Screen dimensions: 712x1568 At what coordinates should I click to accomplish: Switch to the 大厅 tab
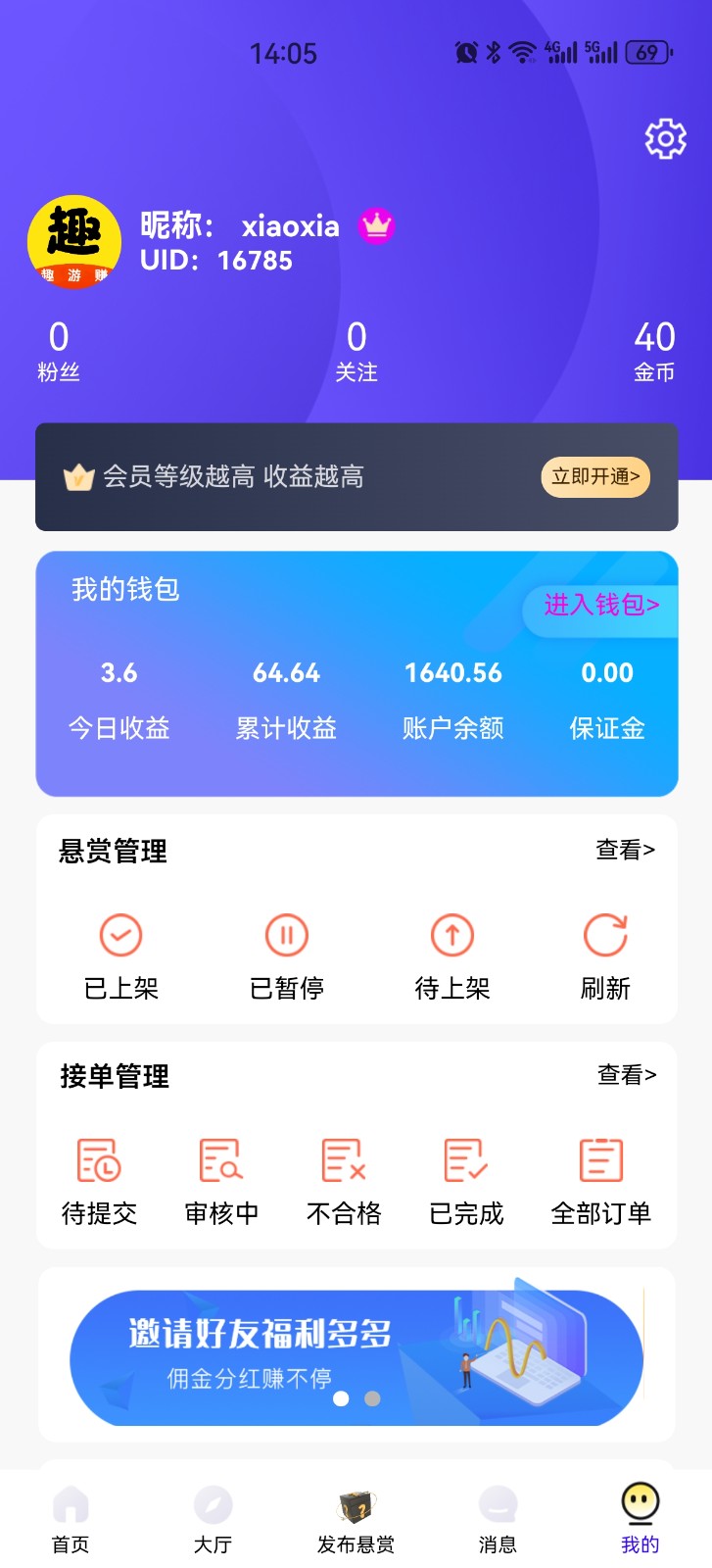[213, 1517]
